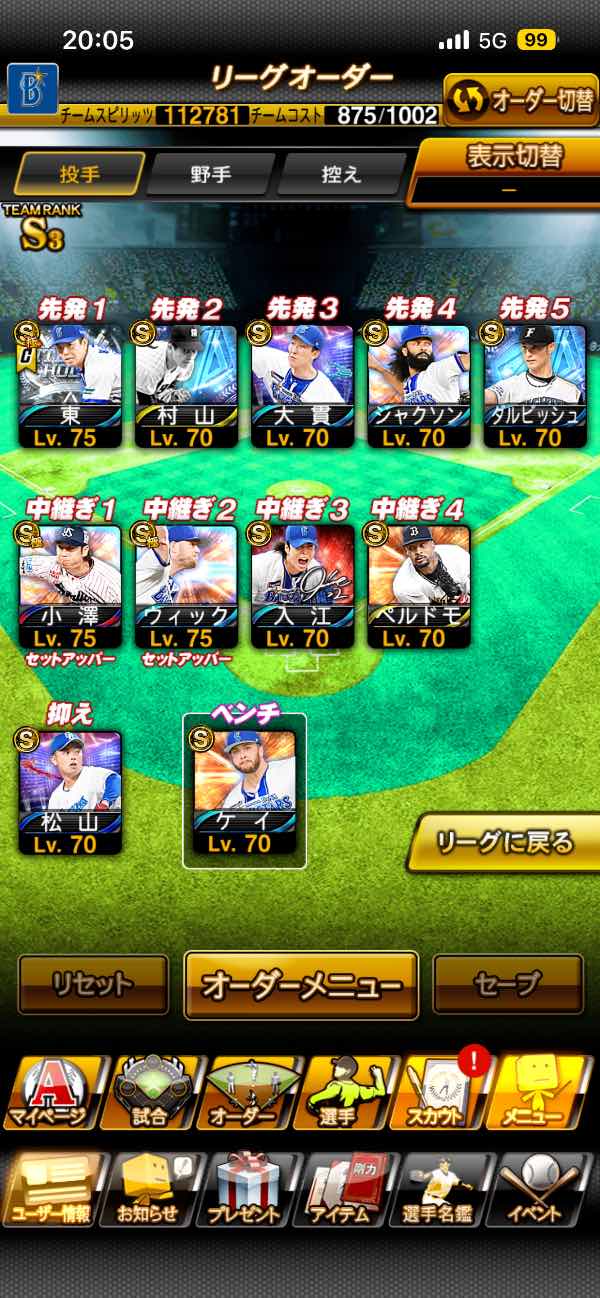Save the lineup with セーブ

point(507,985)
